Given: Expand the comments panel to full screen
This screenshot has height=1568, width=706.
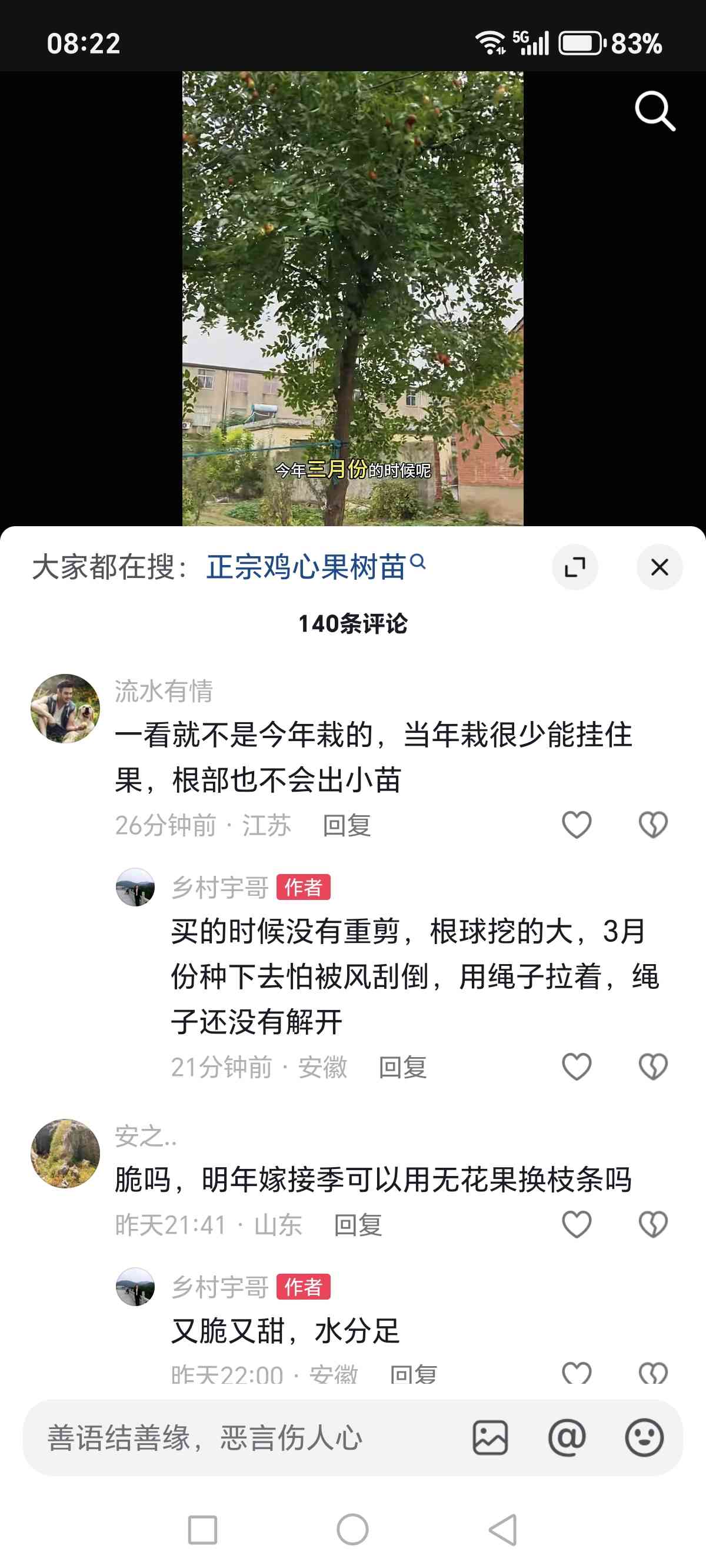Looking at the screenshot, I should [575, 567].
